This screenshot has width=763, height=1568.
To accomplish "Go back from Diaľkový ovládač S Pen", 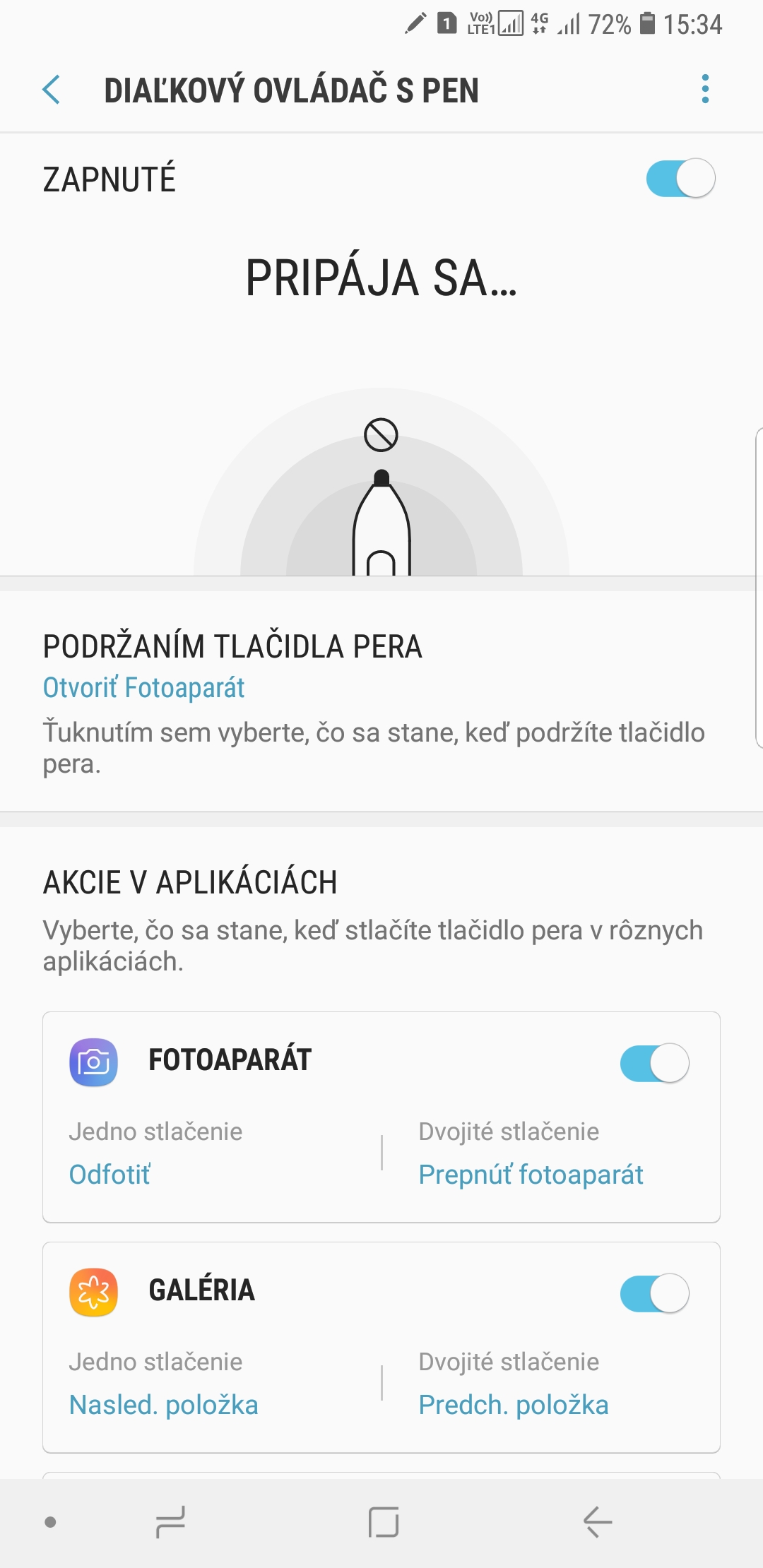I will tap(51, 90).
